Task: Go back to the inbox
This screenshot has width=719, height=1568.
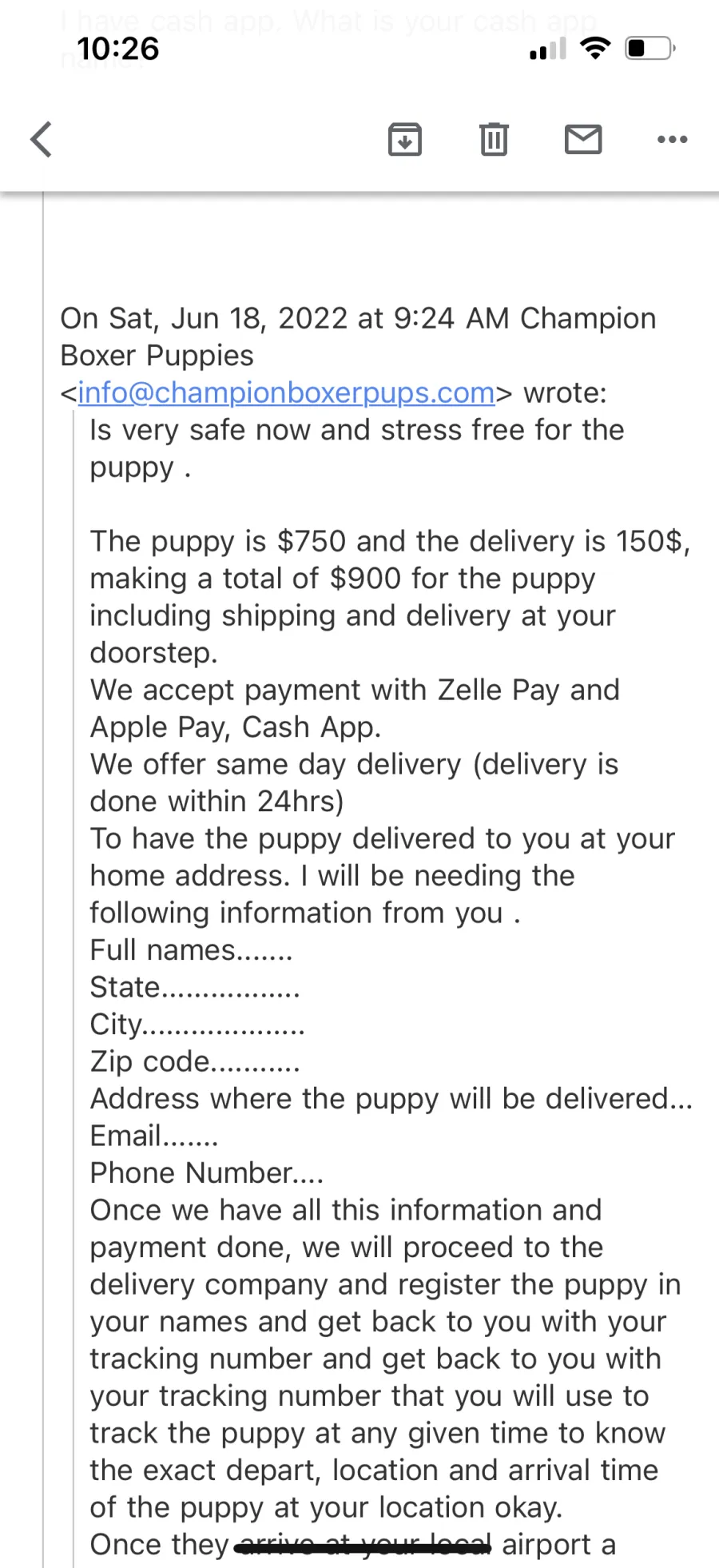Action: coord(42,140)
